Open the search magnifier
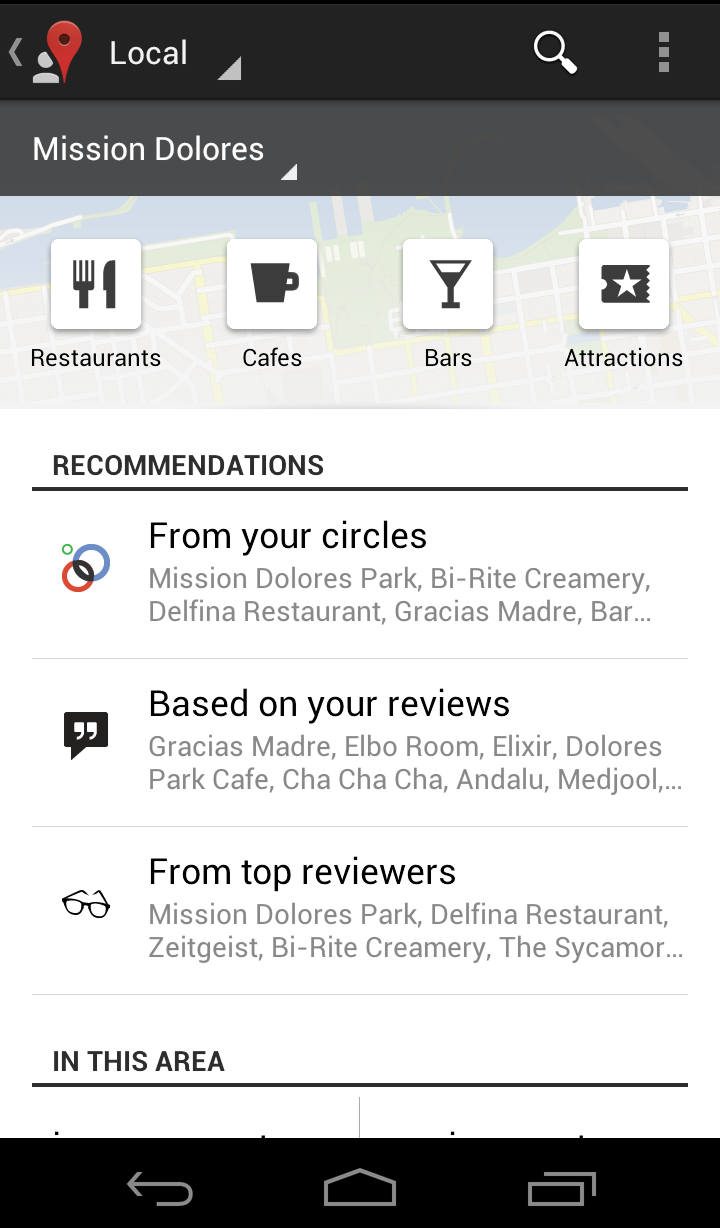 click(556, 51)
